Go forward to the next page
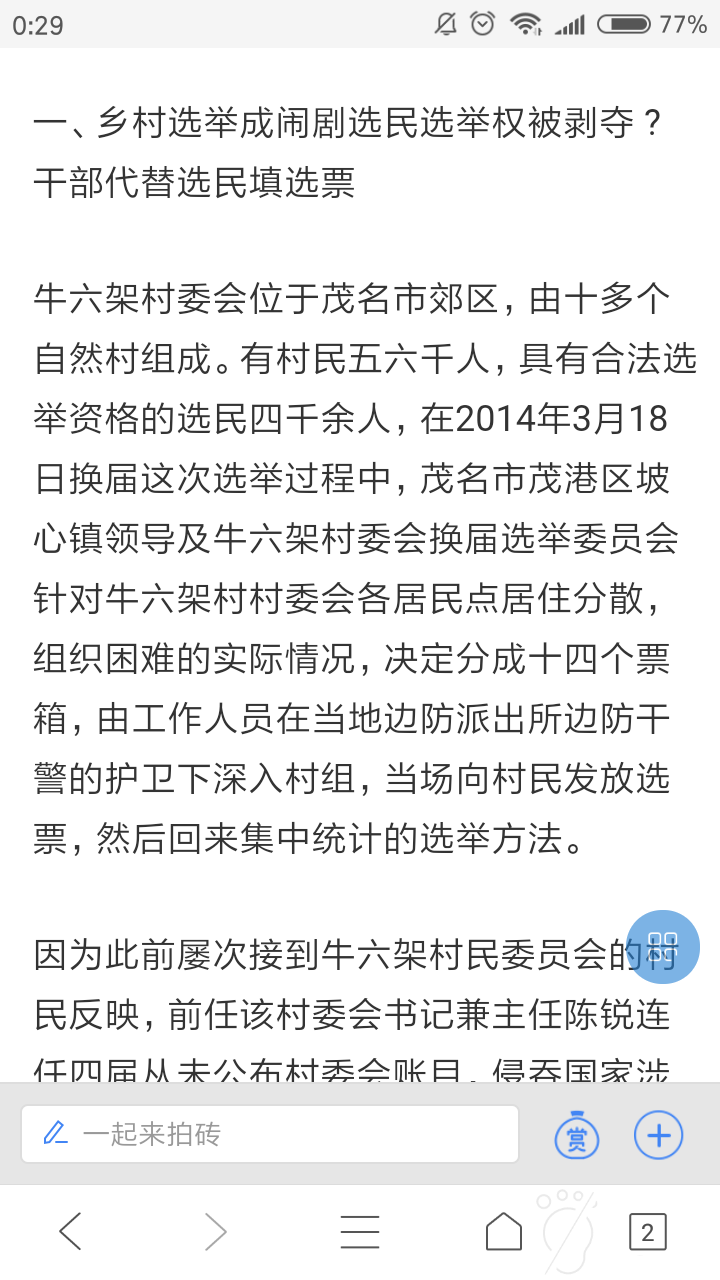The width and height of the screenshot is (720, 1280). coord(215,1232)
